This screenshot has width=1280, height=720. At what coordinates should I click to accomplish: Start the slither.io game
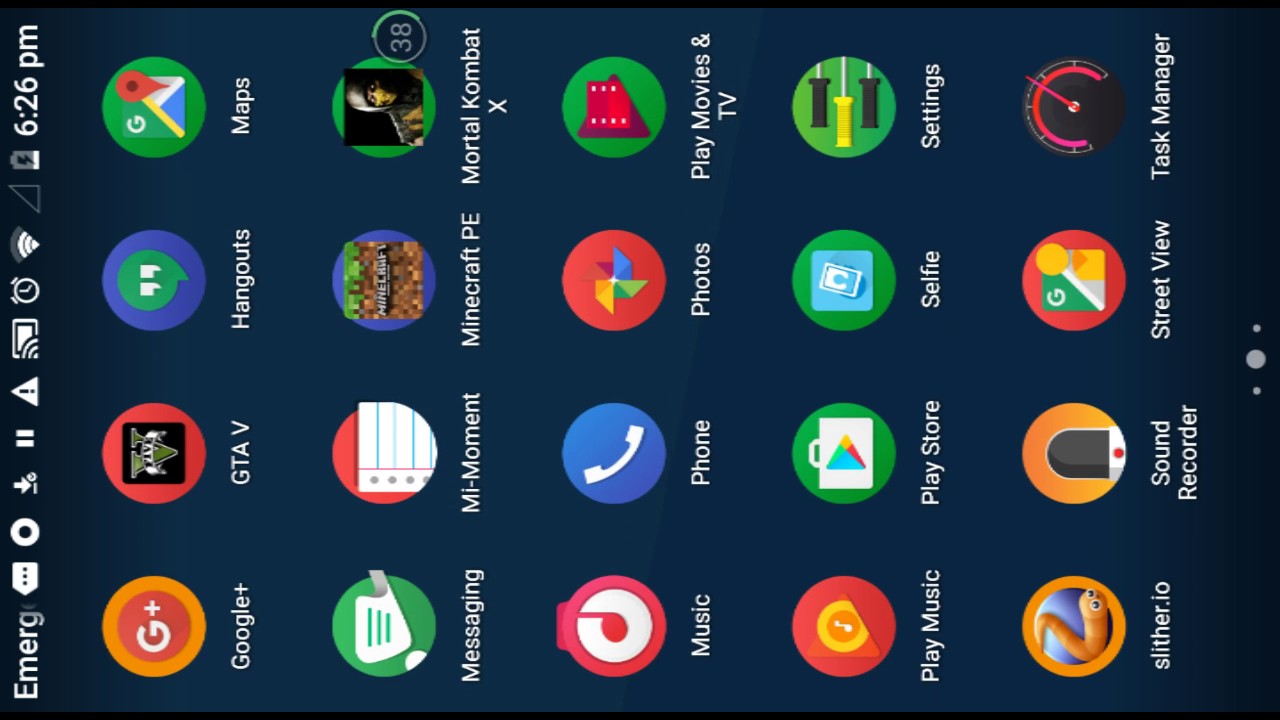tap(1074, 626)
